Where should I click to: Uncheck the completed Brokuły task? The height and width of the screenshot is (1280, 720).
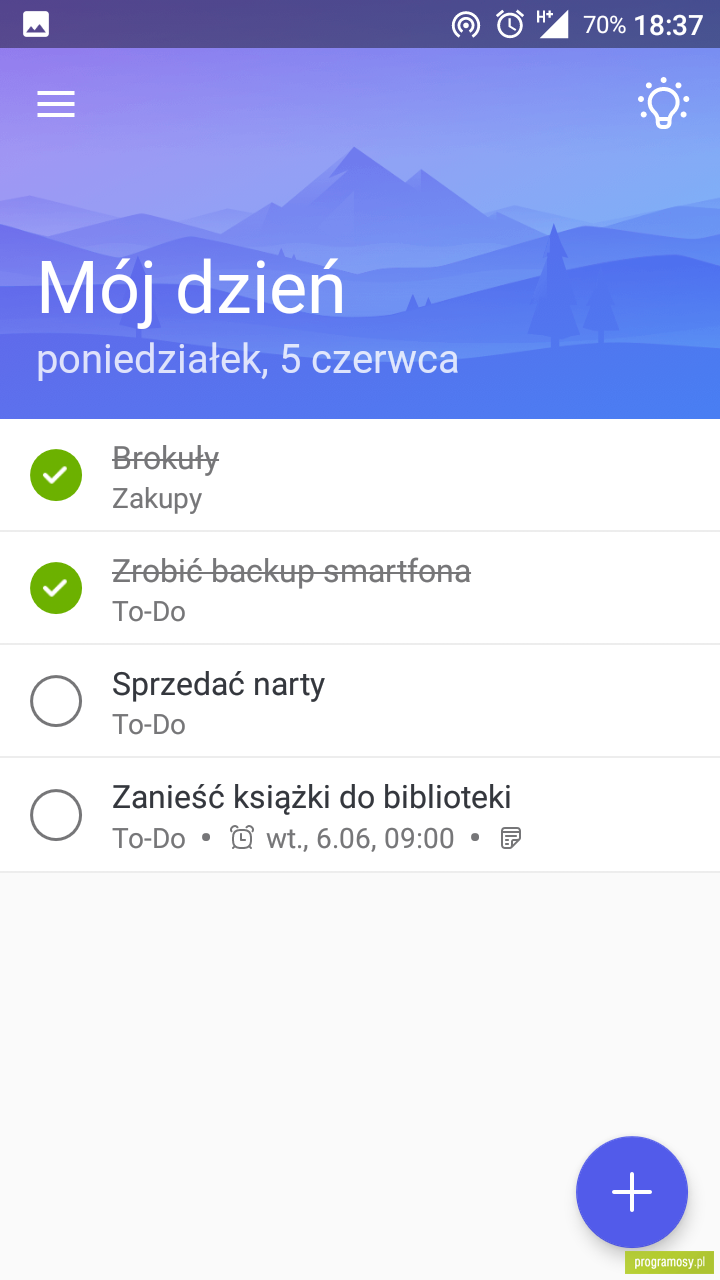pos(56,475)
